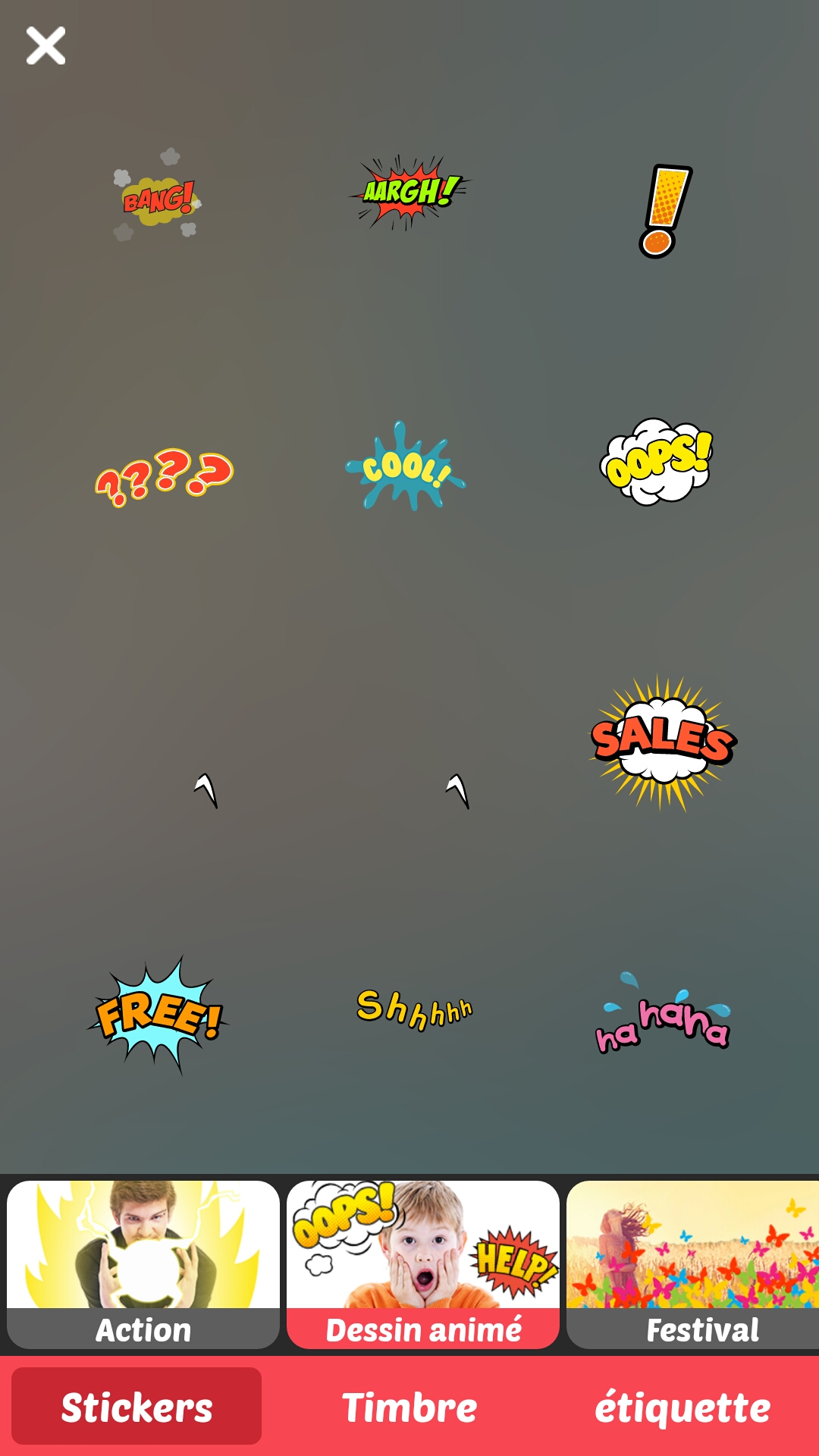Viewport: 819px width, 1456px height.
Task: Choose the question marks sticker
Action: (164, 476)
